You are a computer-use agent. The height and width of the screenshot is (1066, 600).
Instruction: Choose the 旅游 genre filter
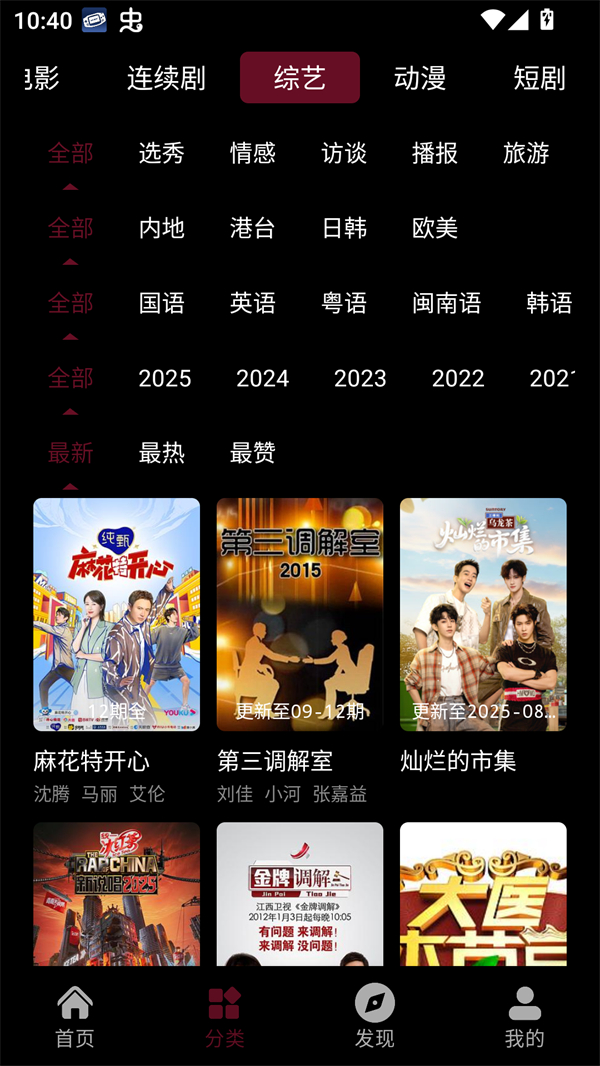click(x=526, y=153)
